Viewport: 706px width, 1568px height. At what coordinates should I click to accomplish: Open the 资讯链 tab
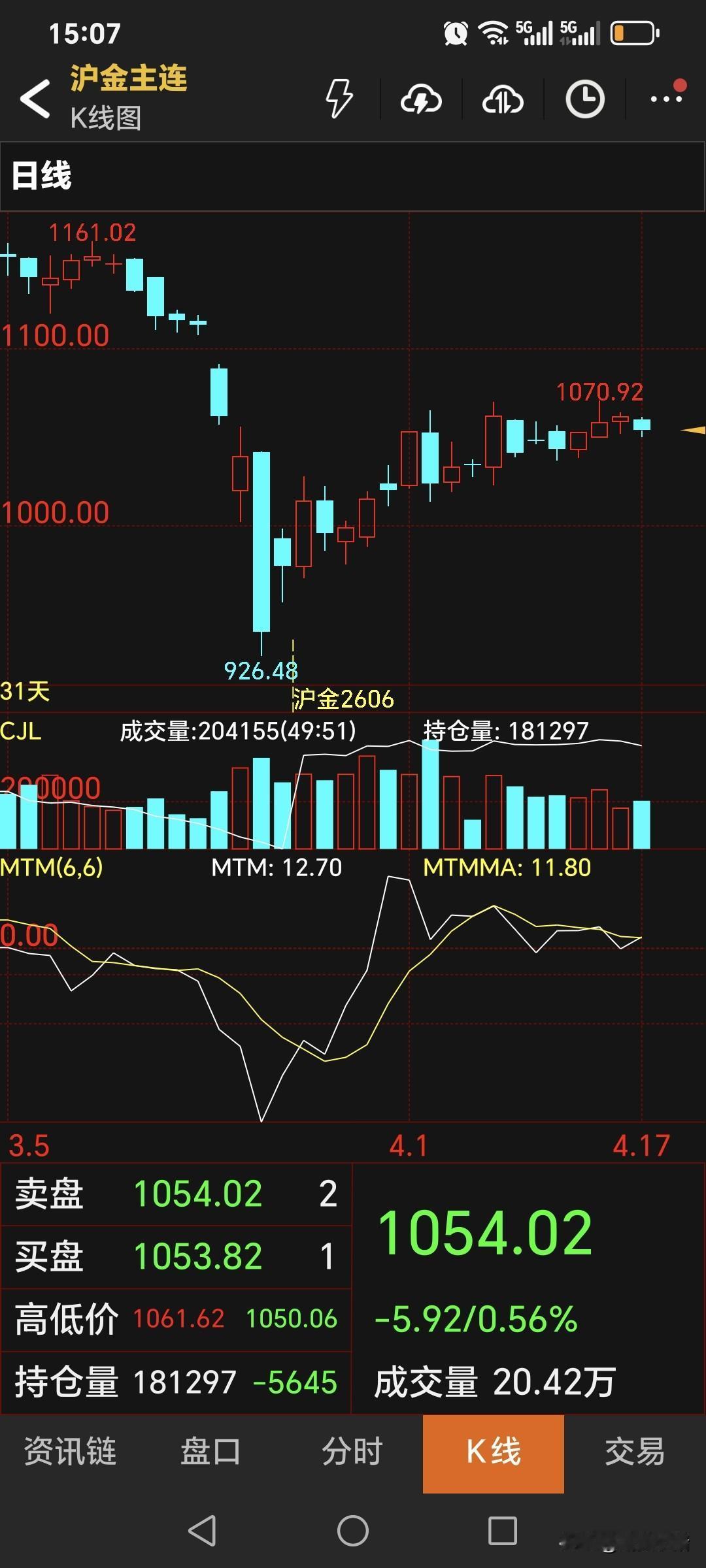tap(69, 1452)
